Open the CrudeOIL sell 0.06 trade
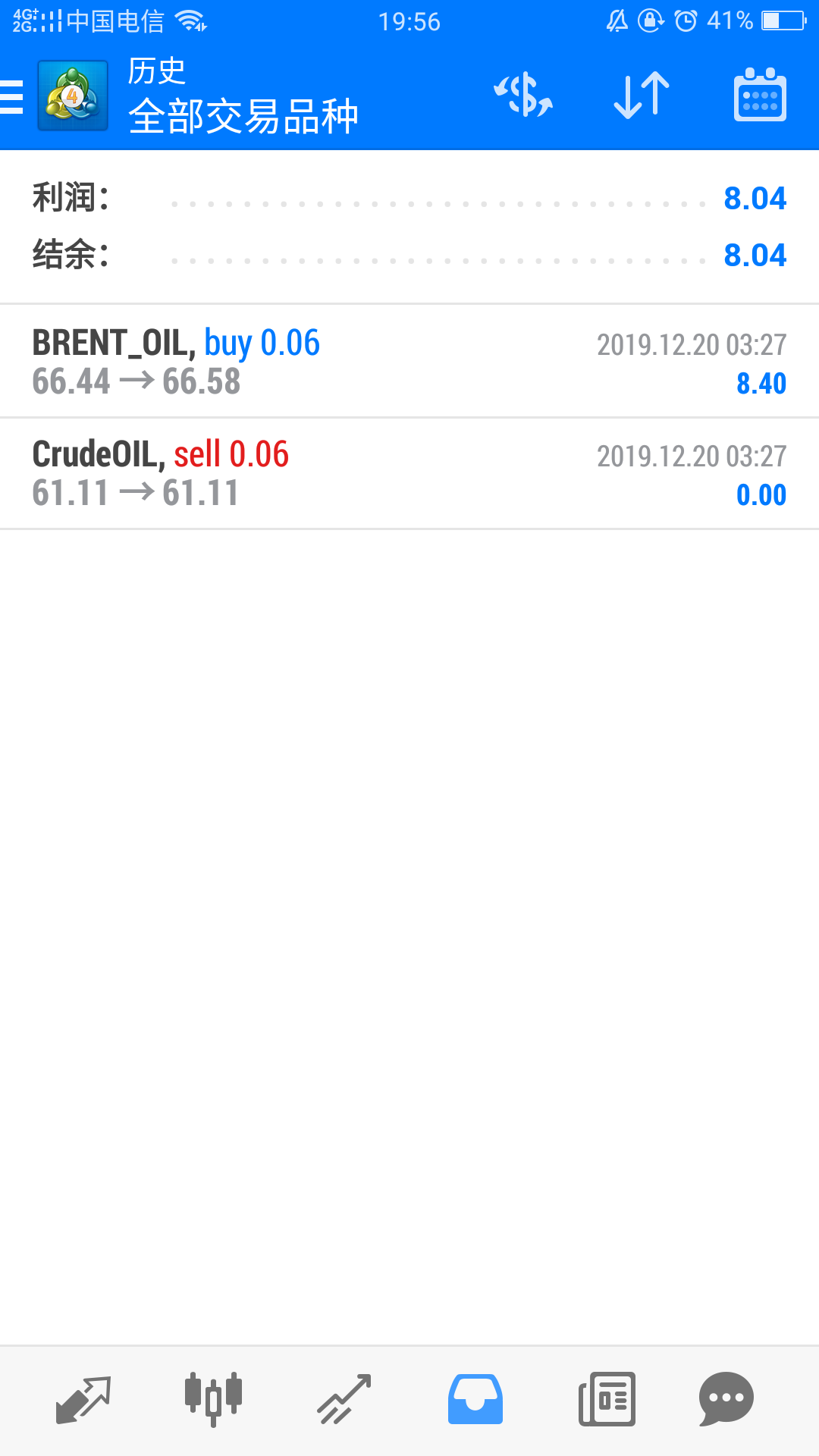This screenshot has width=819, height=1456. pos(409,473)
